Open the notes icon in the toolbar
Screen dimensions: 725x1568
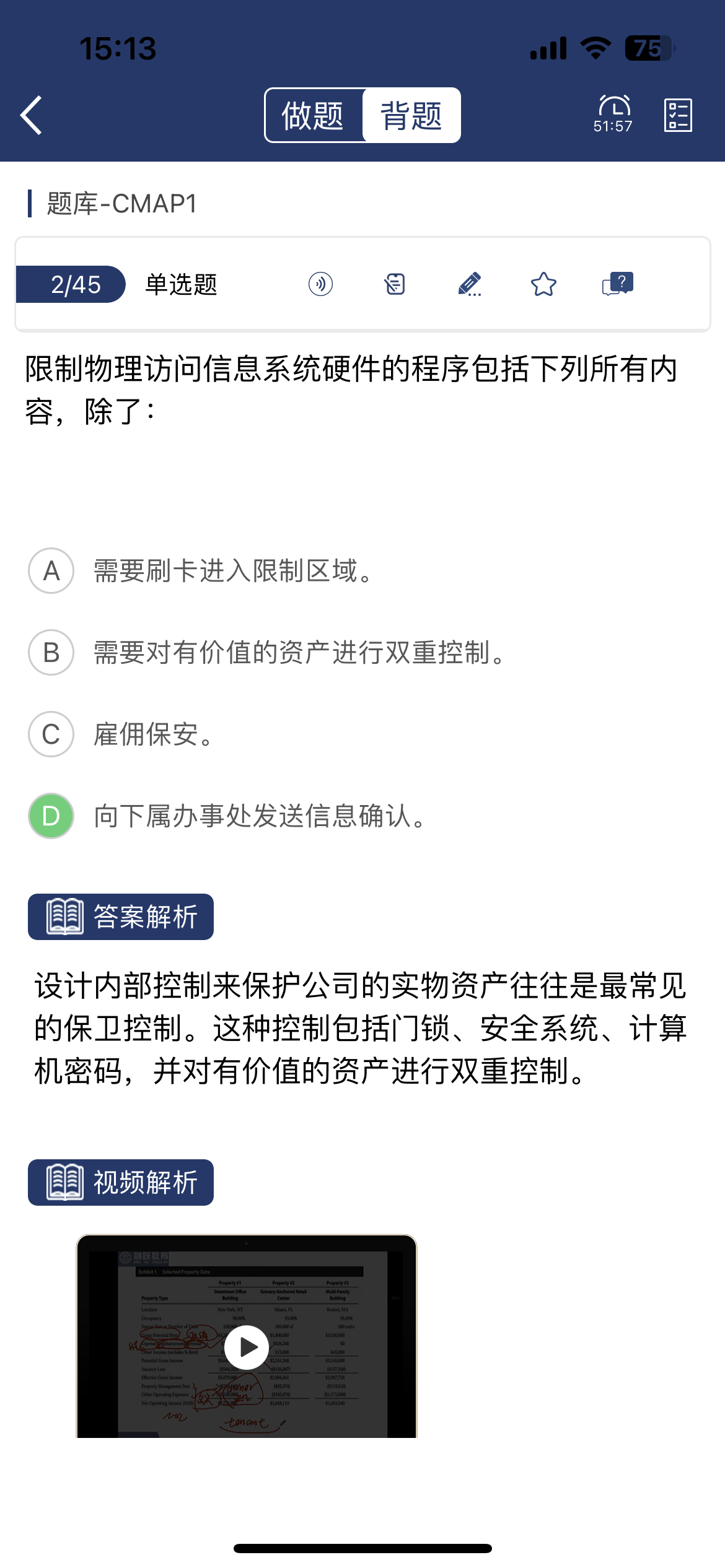pos(395,284)
